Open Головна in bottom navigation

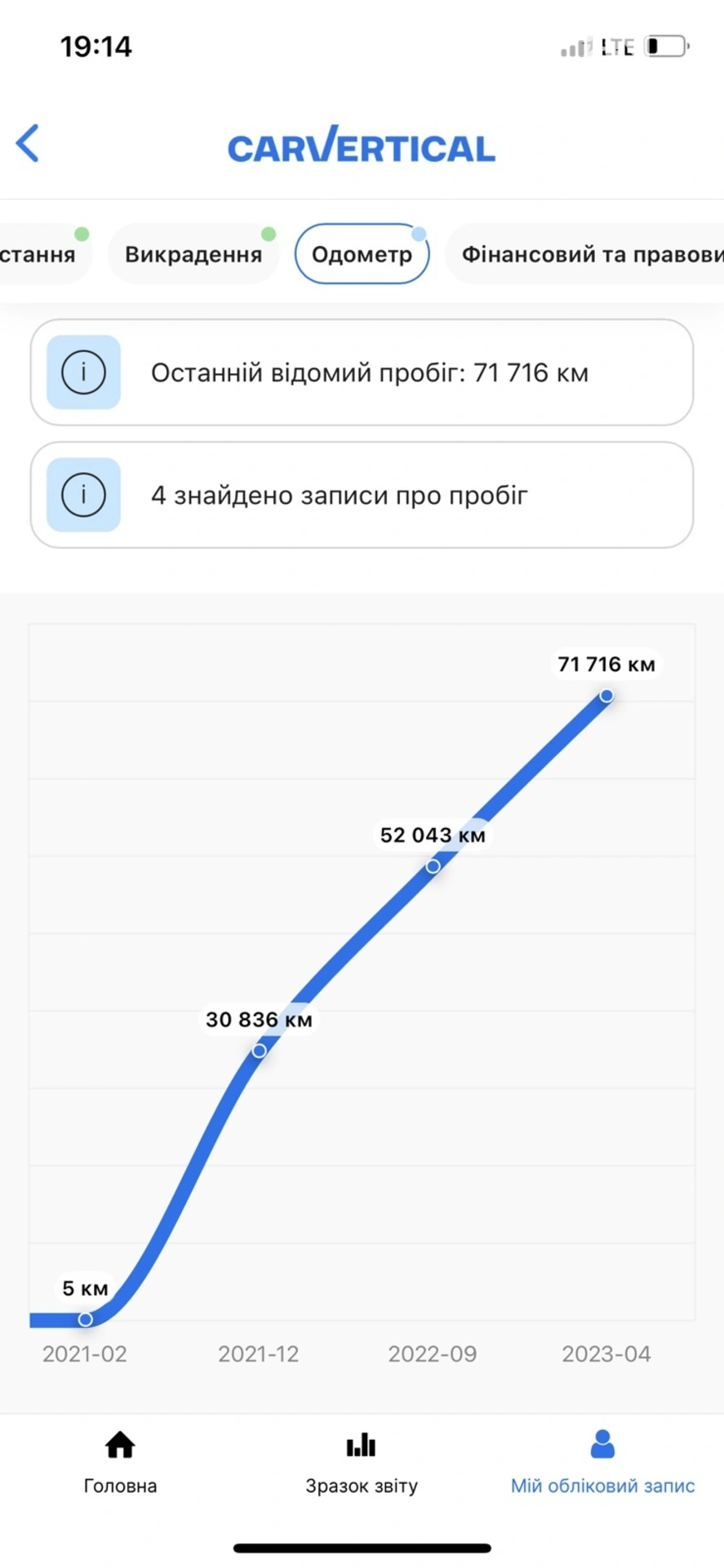pos(120,1463)
